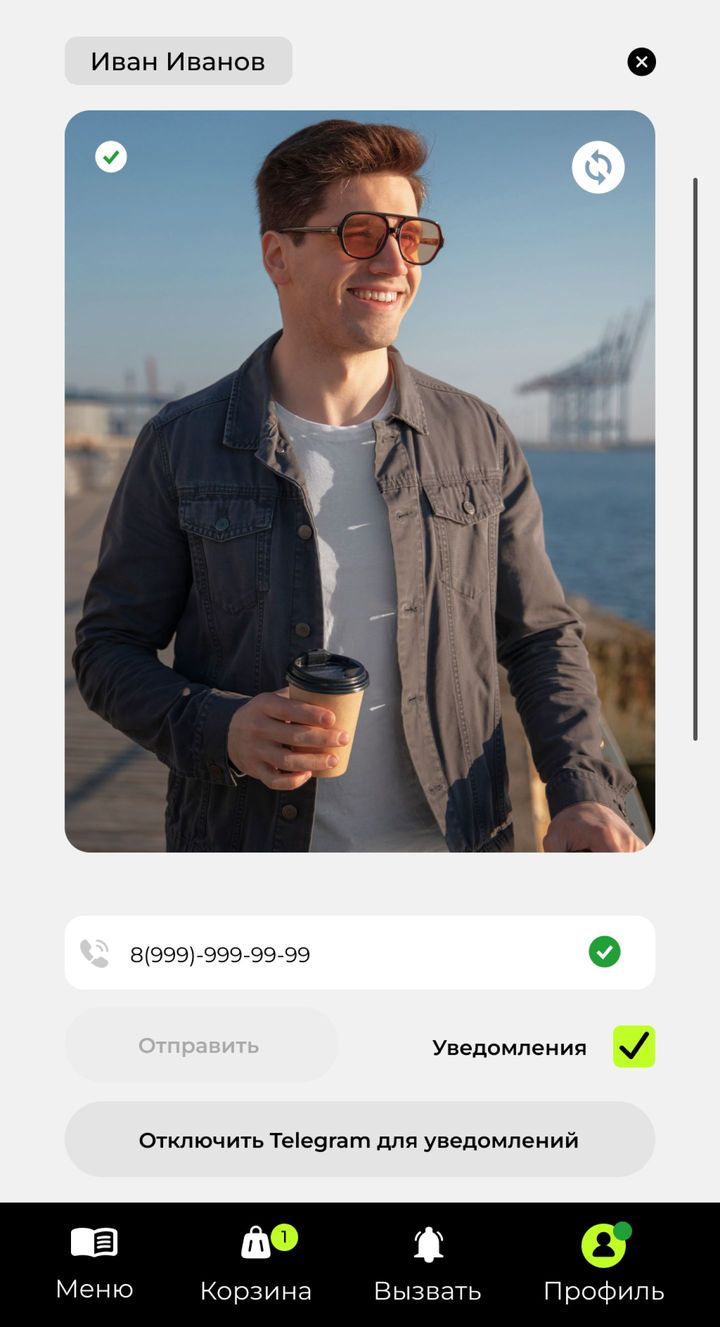720x1327 pixels.
Task: Select the Профиль tab
Action: click(603, 1263)
